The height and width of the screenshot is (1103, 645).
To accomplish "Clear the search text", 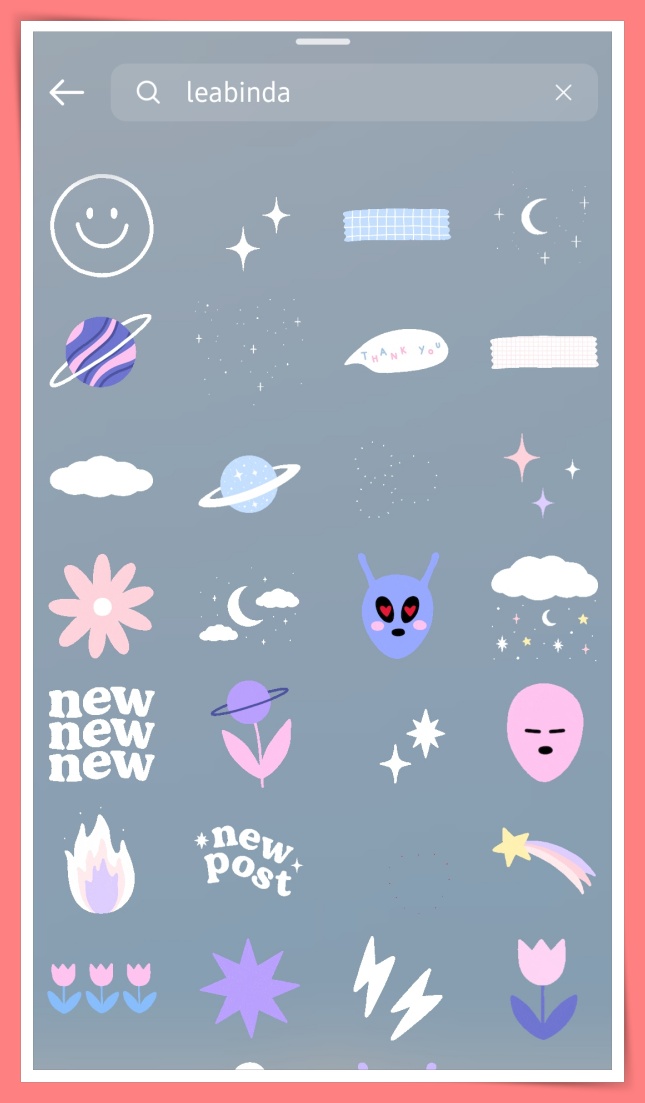I will 563,93.
